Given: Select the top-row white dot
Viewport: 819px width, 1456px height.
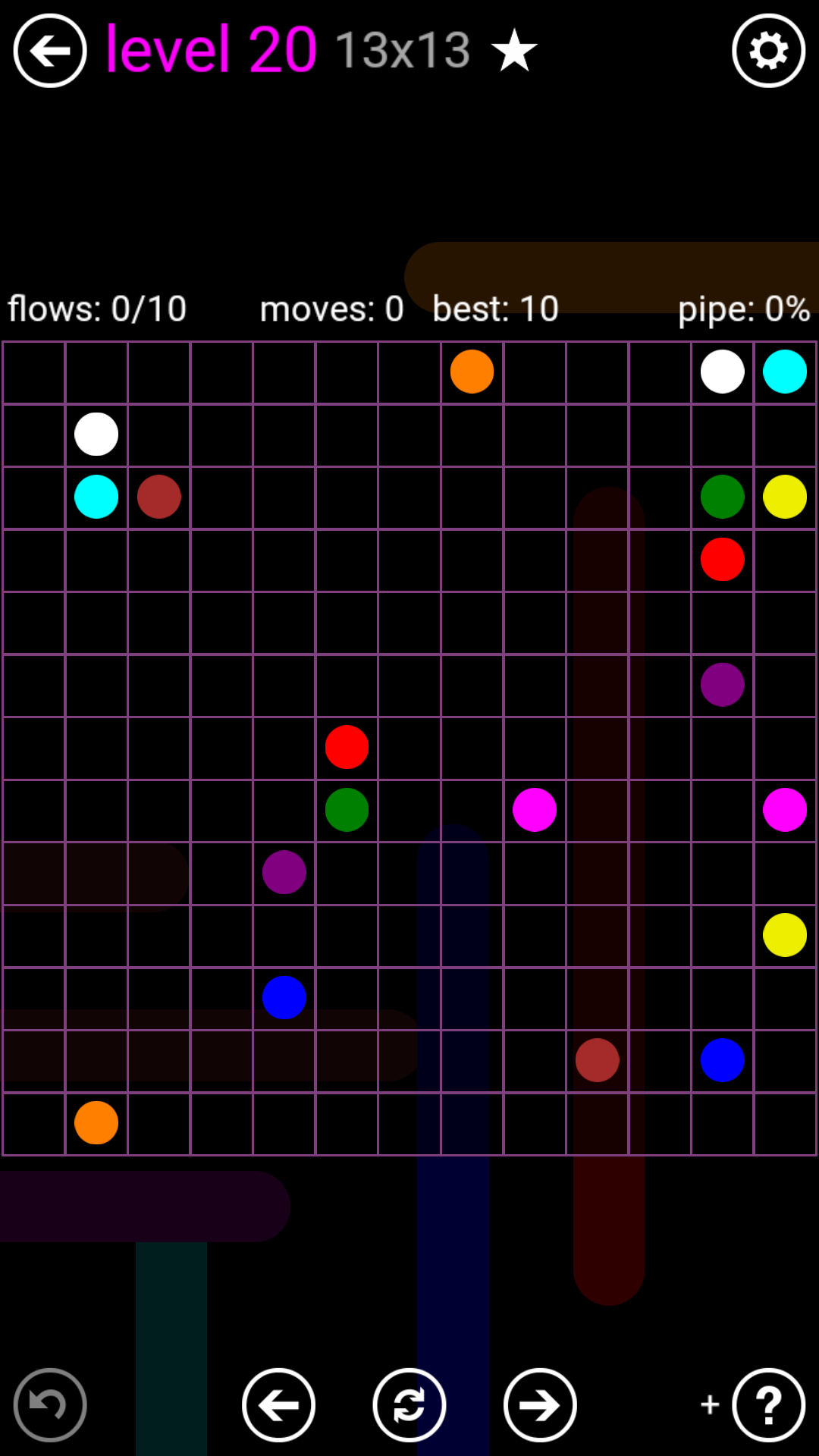Looking at the screenshot, I should [x=722, y=372].
